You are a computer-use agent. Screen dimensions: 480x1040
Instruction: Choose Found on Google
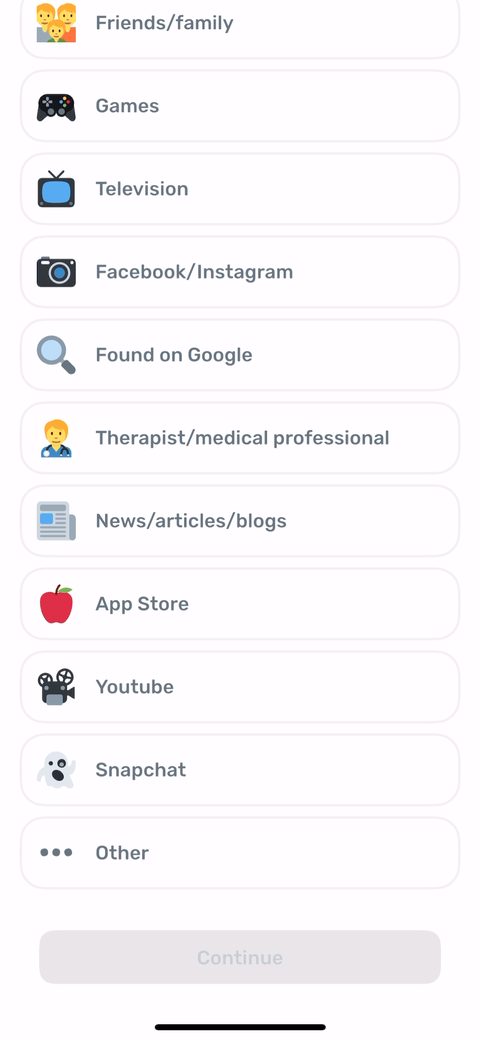coord(240,355)
